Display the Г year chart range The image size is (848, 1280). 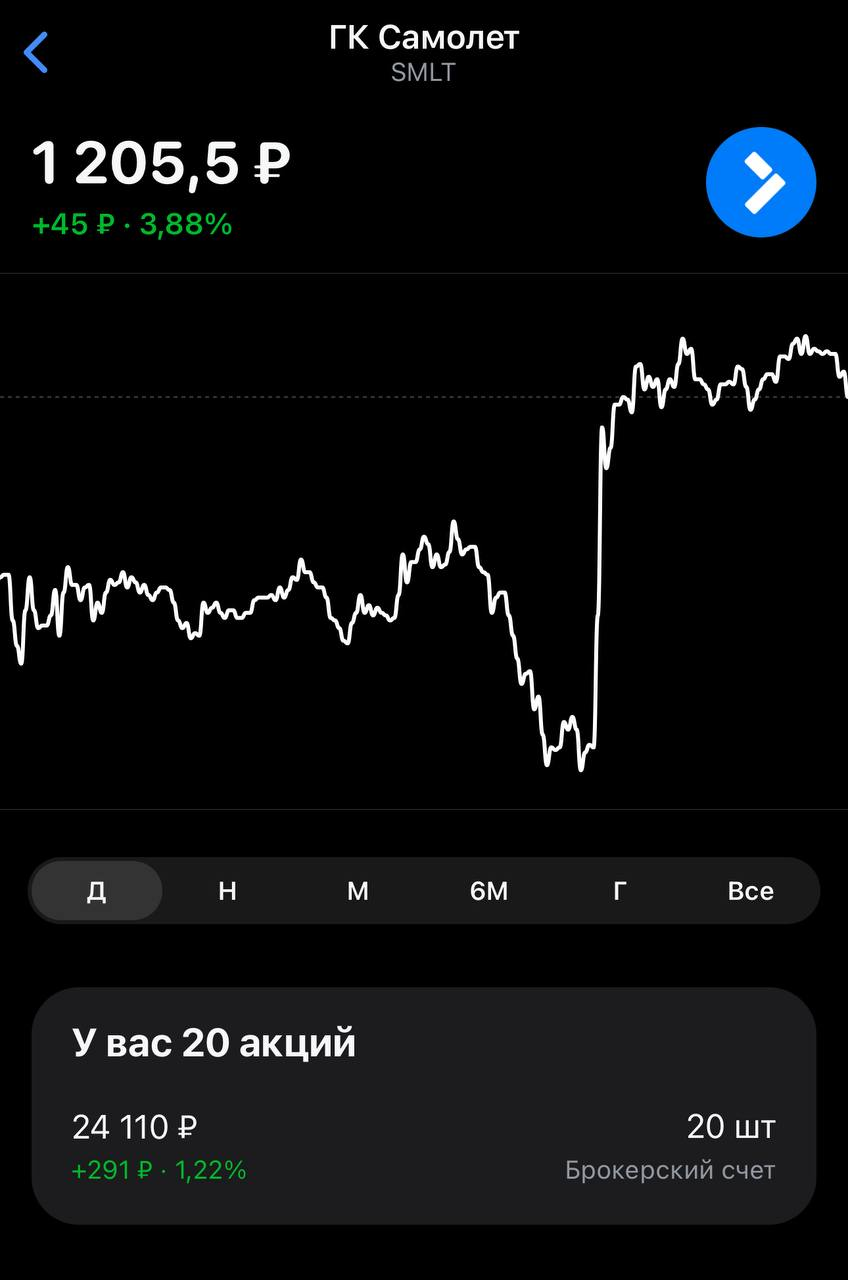[x=620, y=891]
